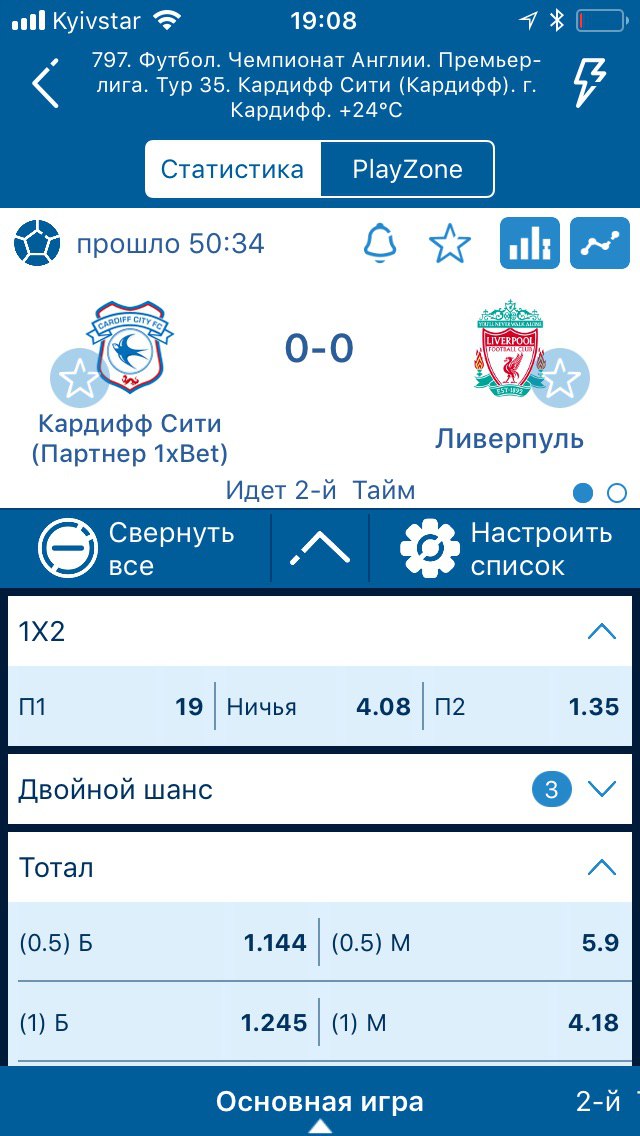Favorite the Кардифф Сити team star
The image size is (640, 1136).
click(x=78, y=378)
